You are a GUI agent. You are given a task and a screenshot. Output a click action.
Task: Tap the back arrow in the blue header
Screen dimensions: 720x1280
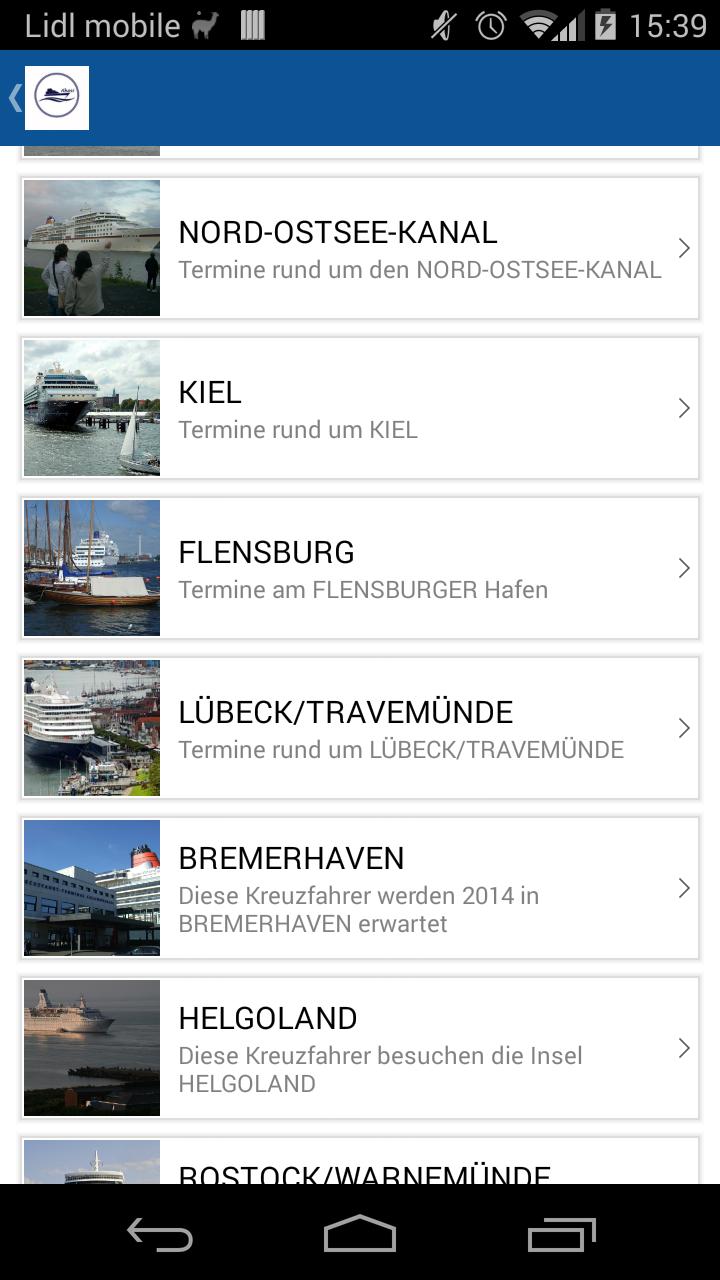click(x=14, y=97)
